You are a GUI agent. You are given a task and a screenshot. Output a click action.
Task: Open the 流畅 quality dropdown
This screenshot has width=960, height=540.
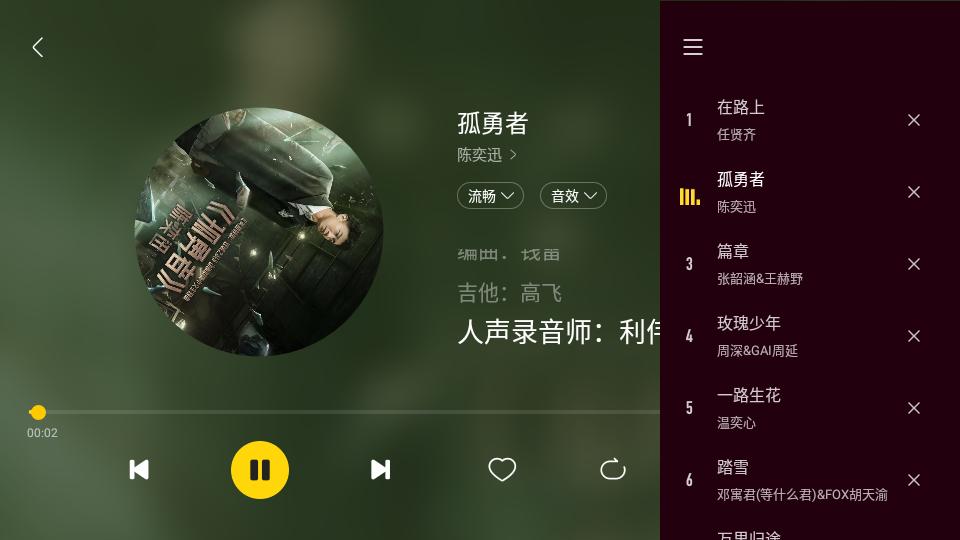pos(490,196)
